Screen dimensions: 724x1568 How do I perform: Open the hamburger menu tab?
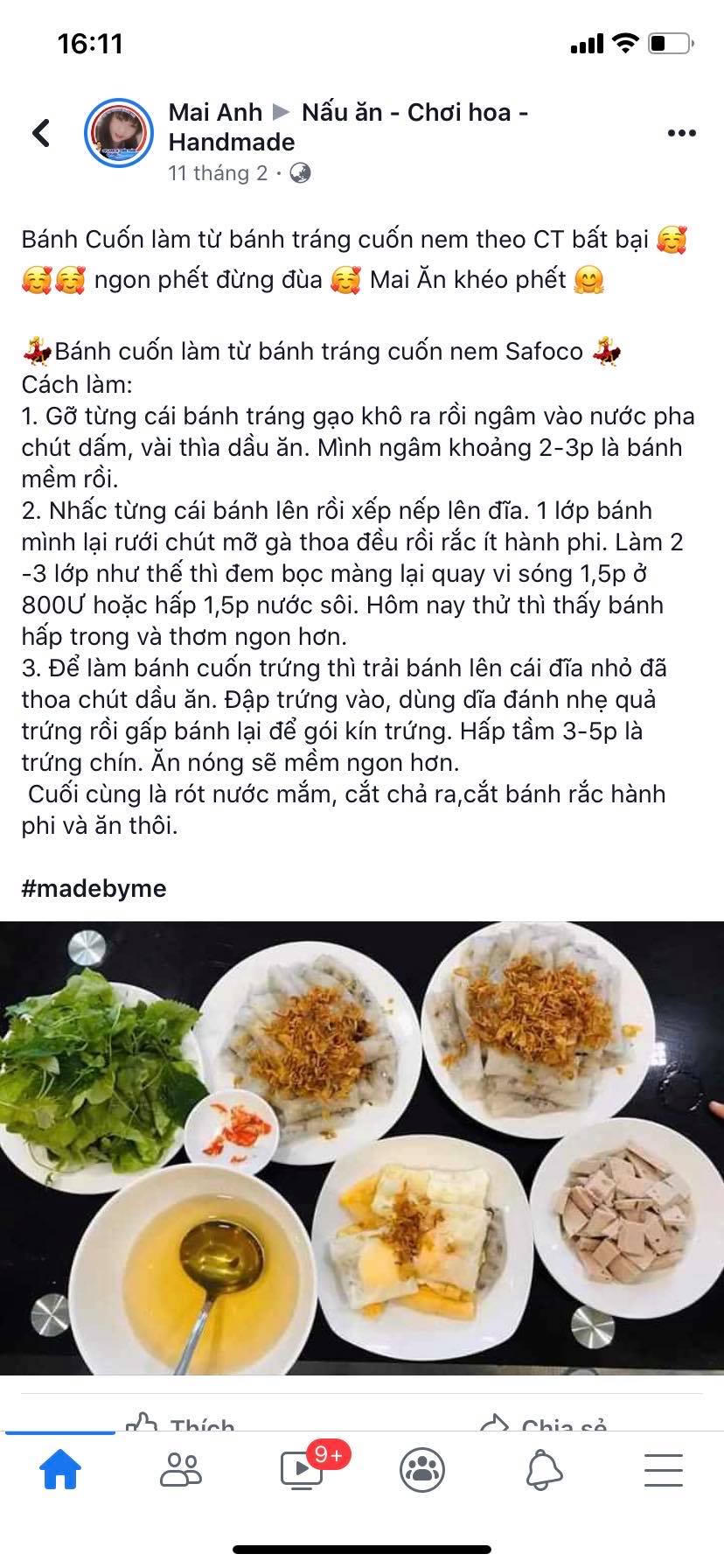(663, 1470)
